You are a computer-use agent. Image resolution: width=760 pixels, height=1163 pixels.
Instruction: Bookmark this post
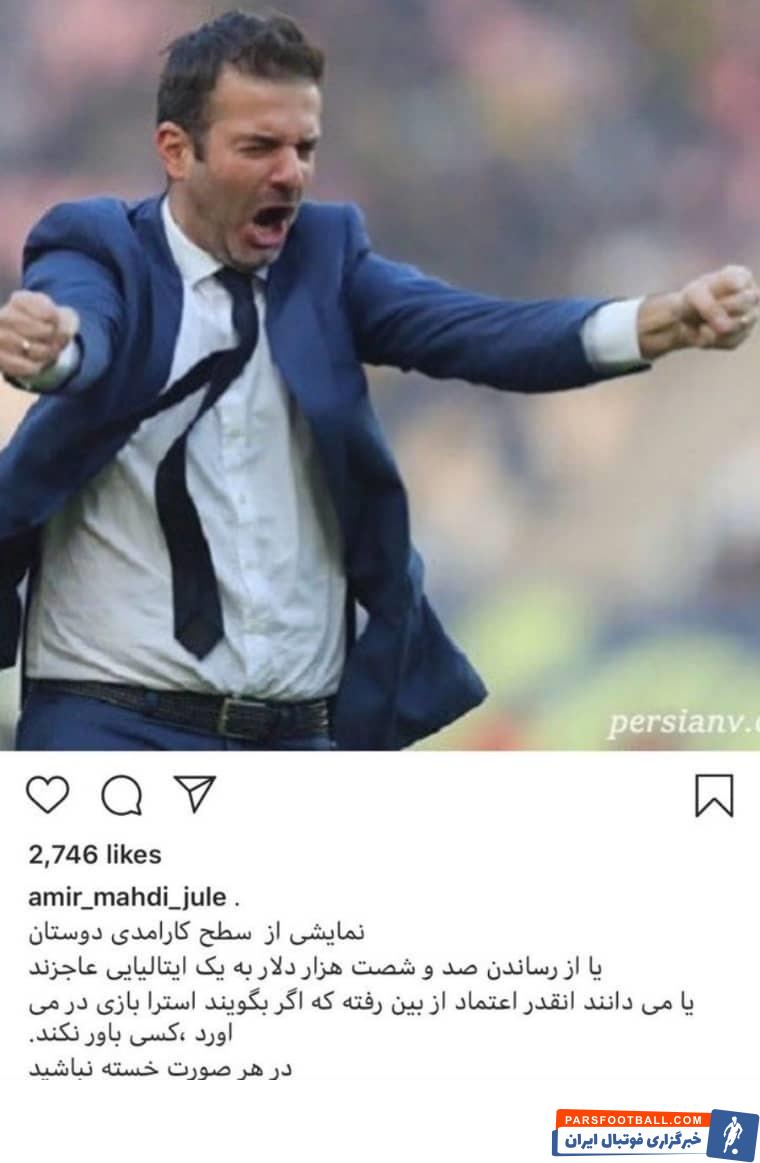pyautogui.click(x=714, y=796)
